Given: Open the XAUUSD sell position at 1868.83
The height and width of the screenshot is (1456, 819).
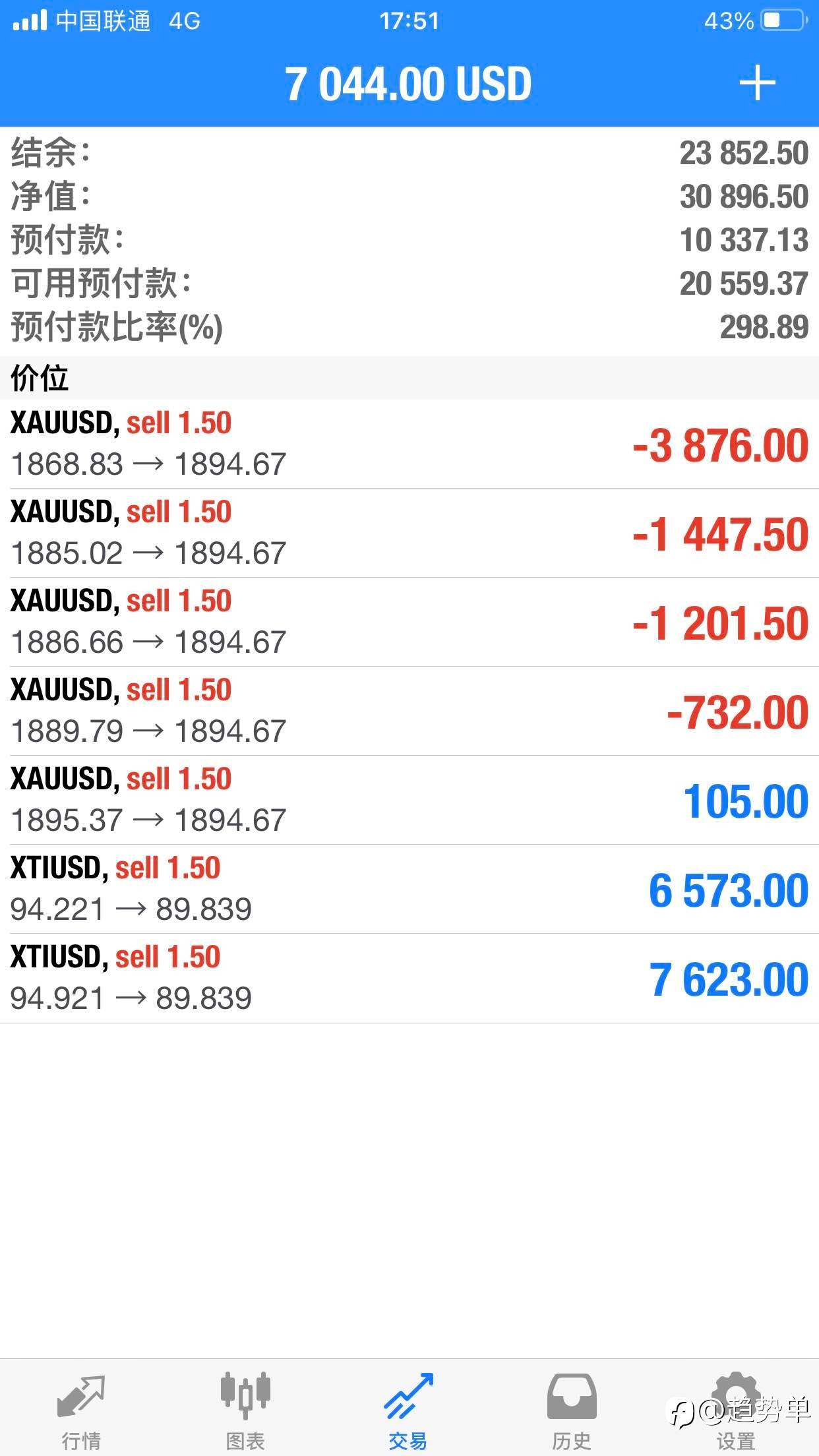Looking at the screenshot, I should click(x=409, y=444).
